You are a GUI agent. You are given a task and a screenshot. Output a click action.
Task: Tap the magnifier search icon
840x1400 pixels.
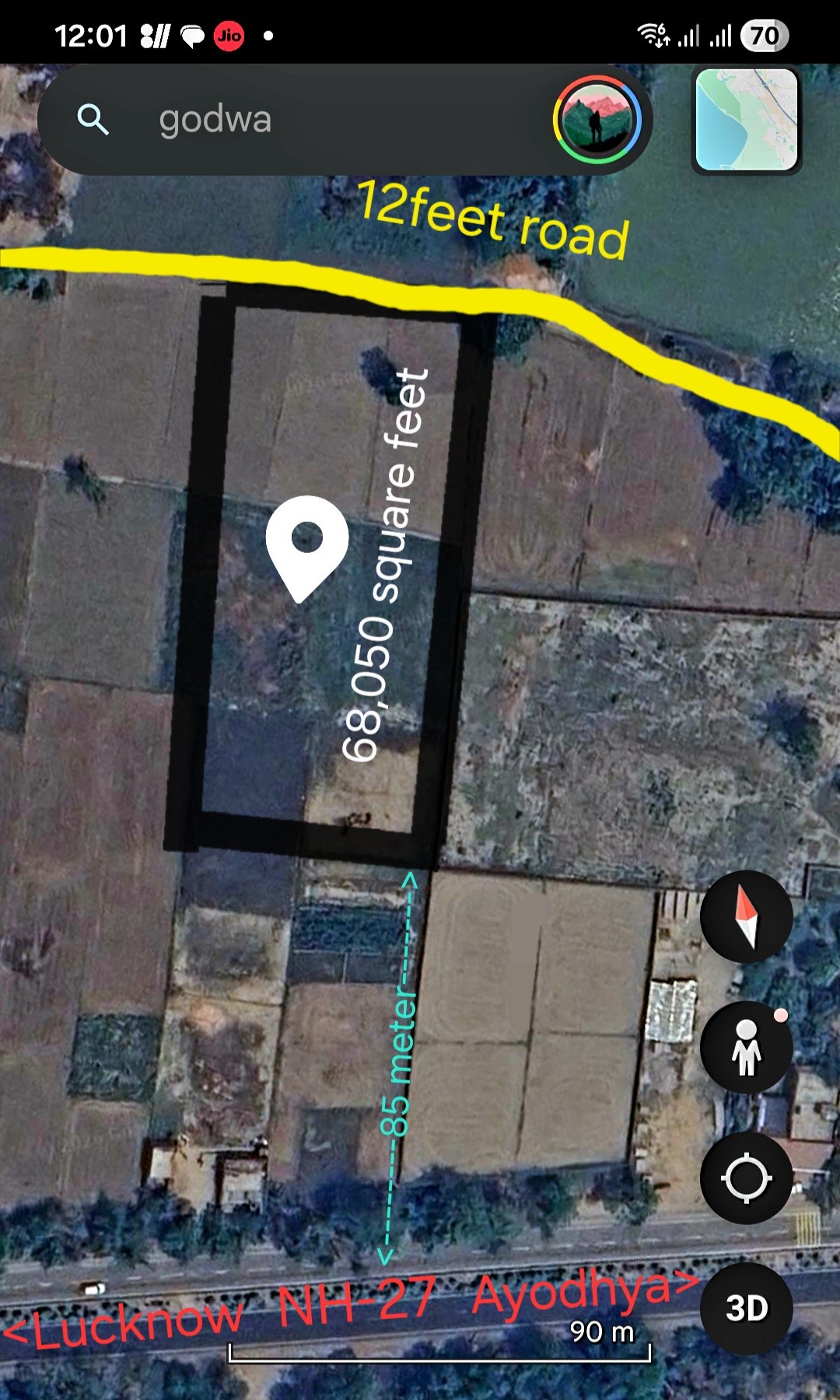93,120
